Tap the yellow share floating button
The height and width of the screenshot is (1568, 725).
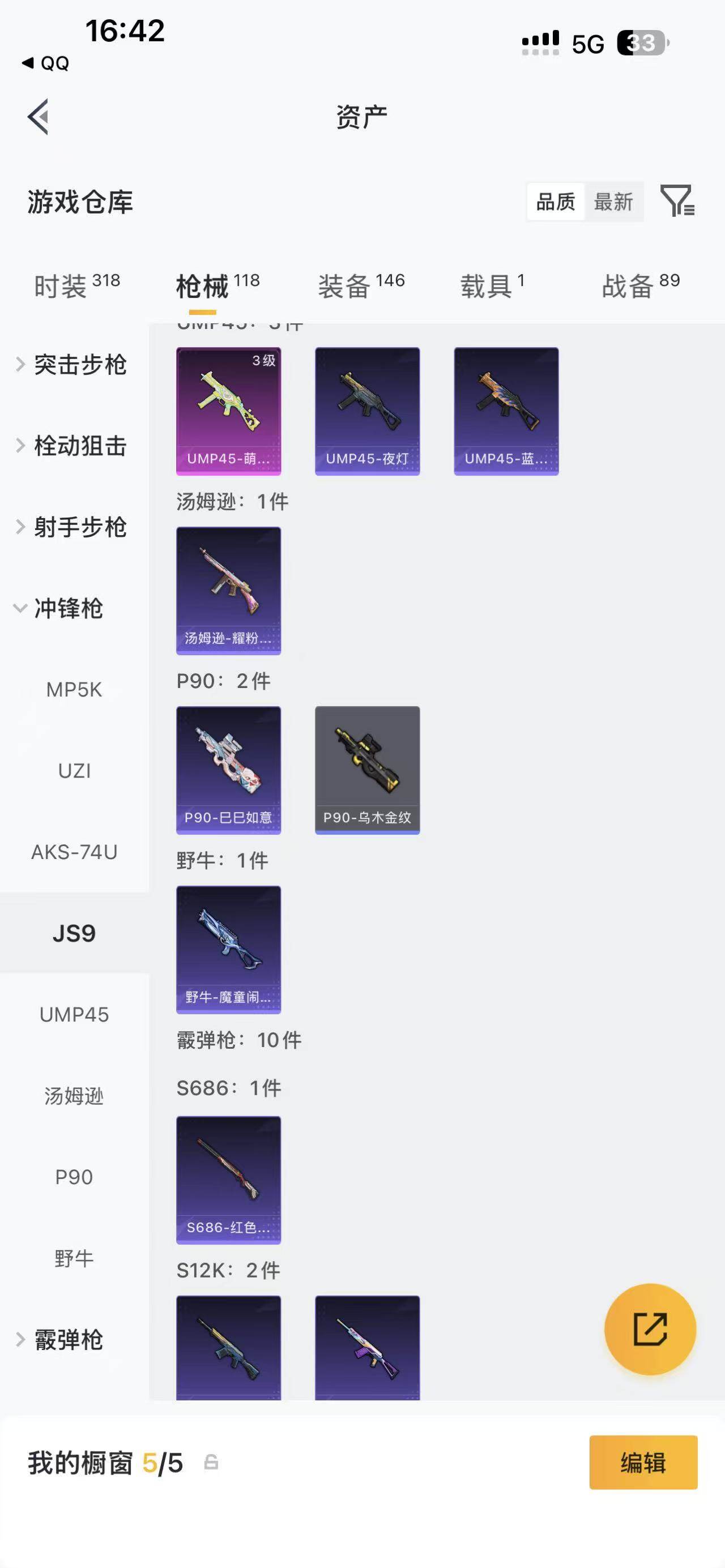pyautogui.click(x=650, y=1330)
